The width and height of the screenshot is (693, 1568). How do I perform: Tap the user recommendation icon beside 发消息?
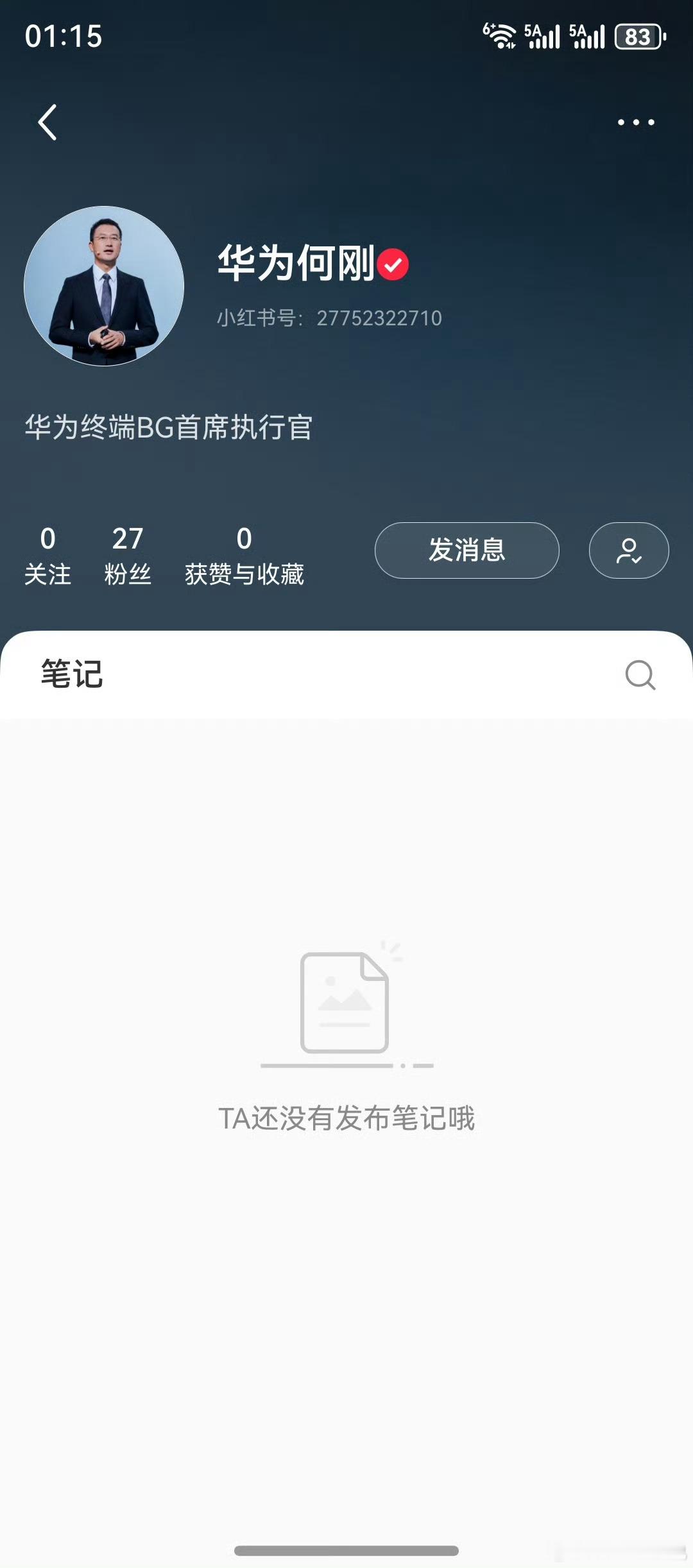tap(628, 550)
